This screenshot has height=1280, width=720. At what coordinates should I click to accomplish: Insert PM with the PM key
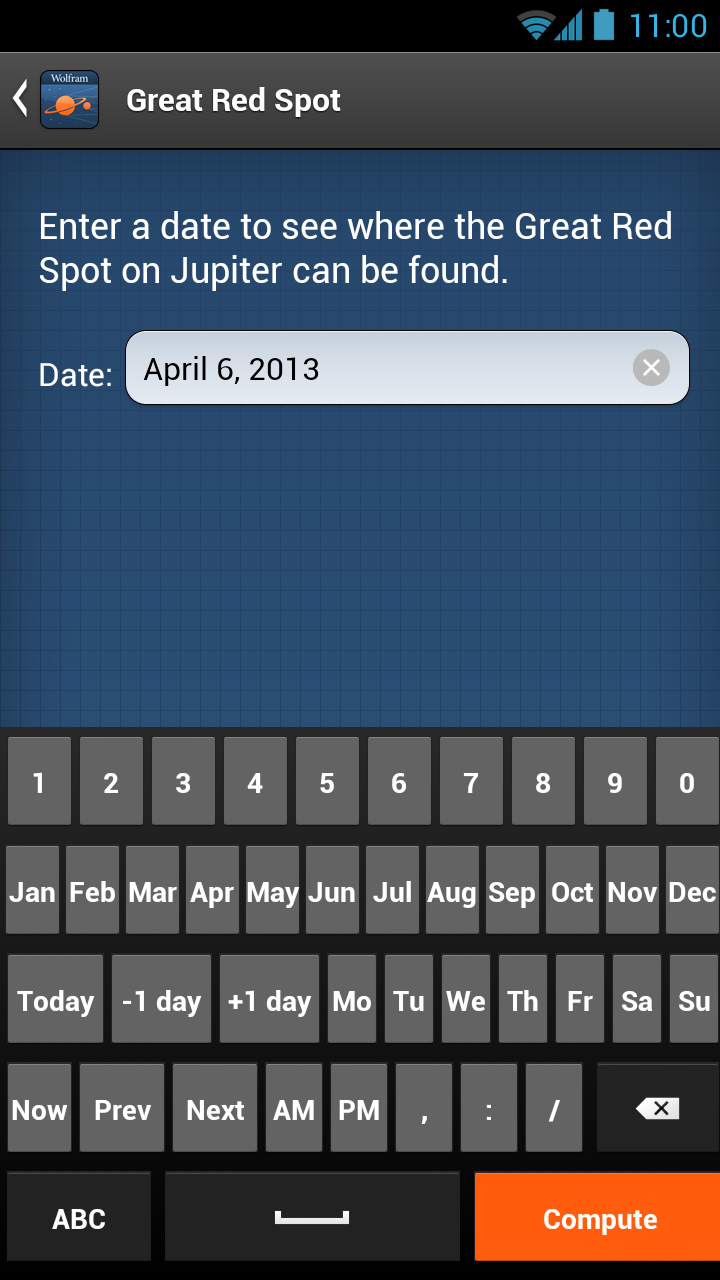(x=359, y=1108)
